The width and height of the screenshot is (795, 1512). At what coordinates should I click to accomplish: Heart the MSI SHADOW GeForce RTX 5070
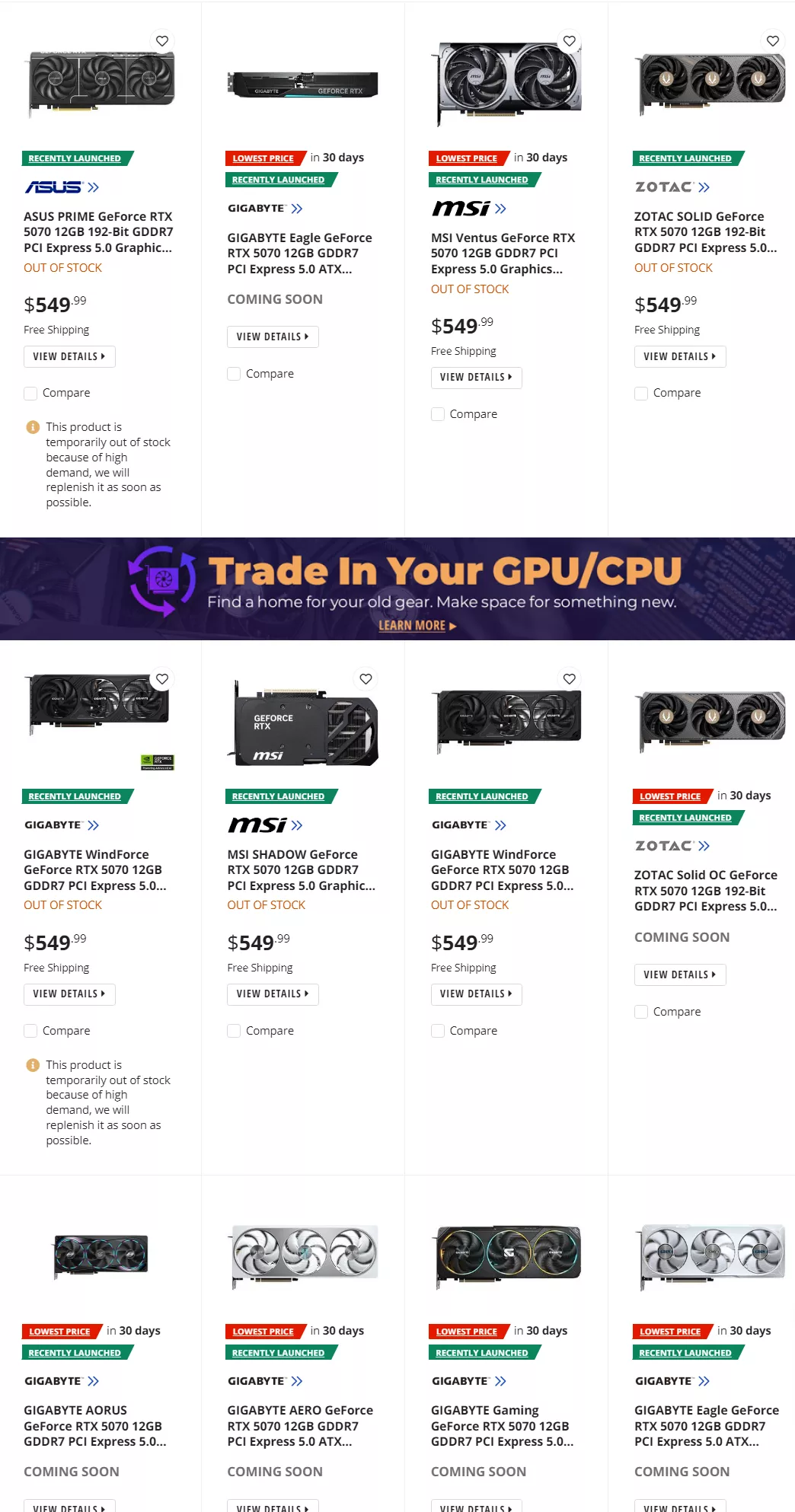point(366,679)
